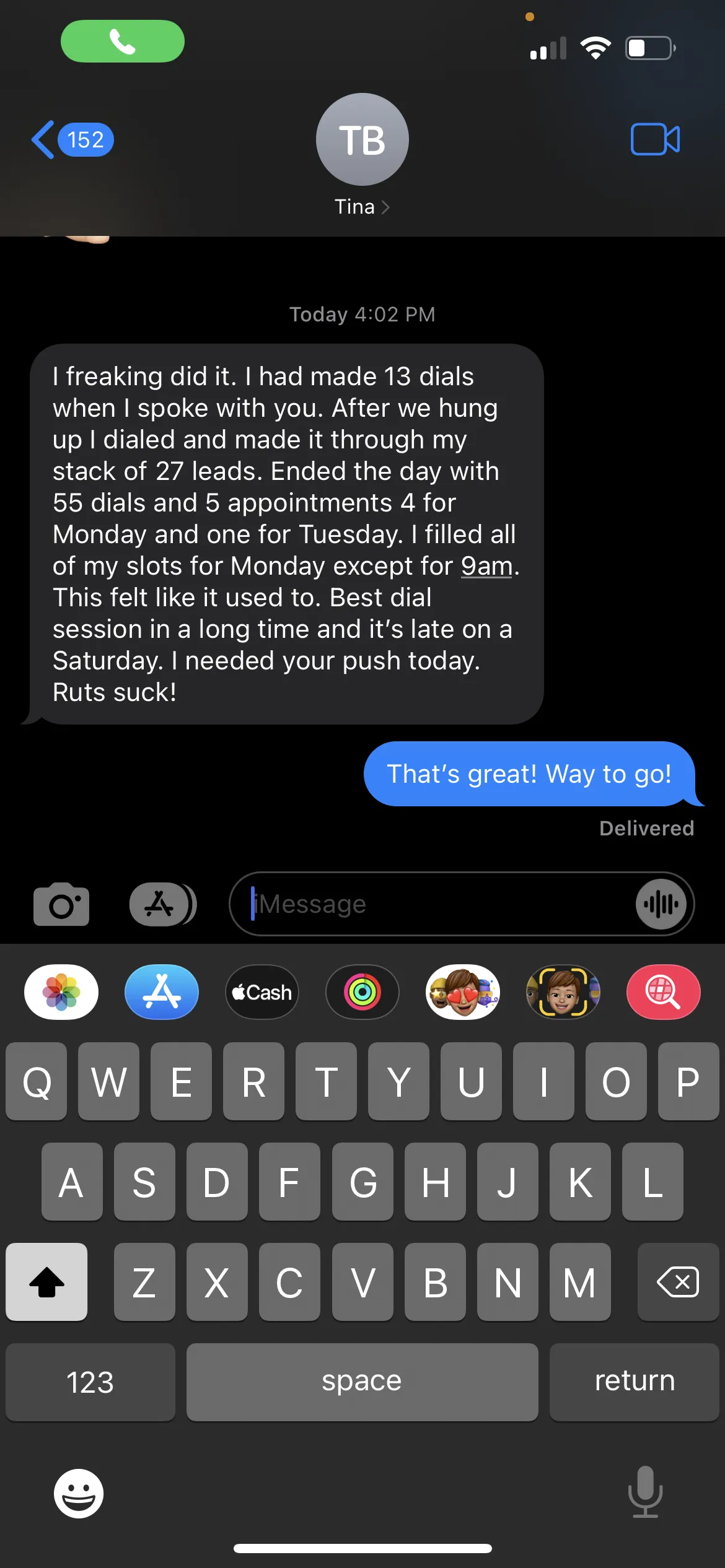The height and width of the screenshot is (1568, 725).
Task: Open Memoji stickers with heart eyes
Action: [x=463, y=992]
